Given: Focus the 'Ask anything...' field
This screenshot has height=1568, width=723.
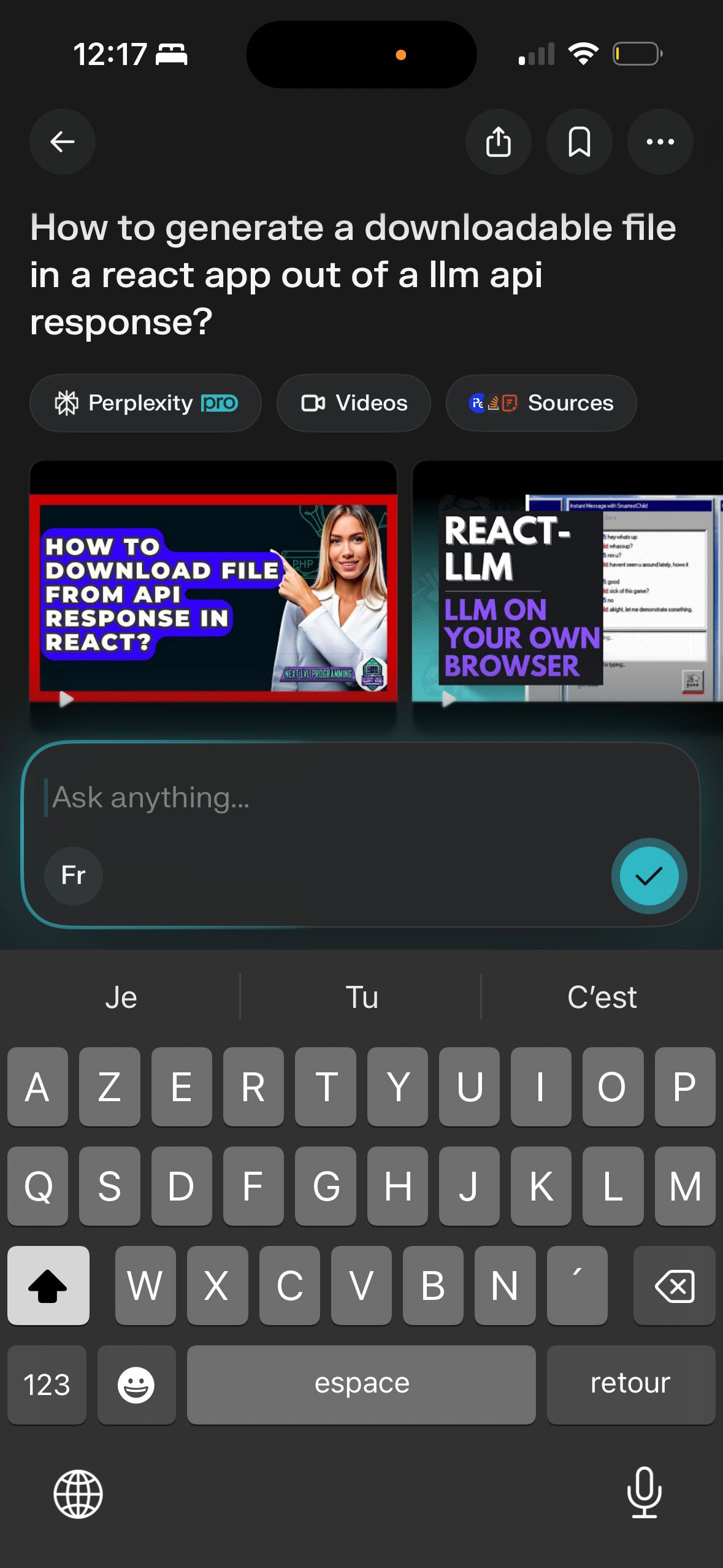Looking at the screenshot, I should click(343, 797).
